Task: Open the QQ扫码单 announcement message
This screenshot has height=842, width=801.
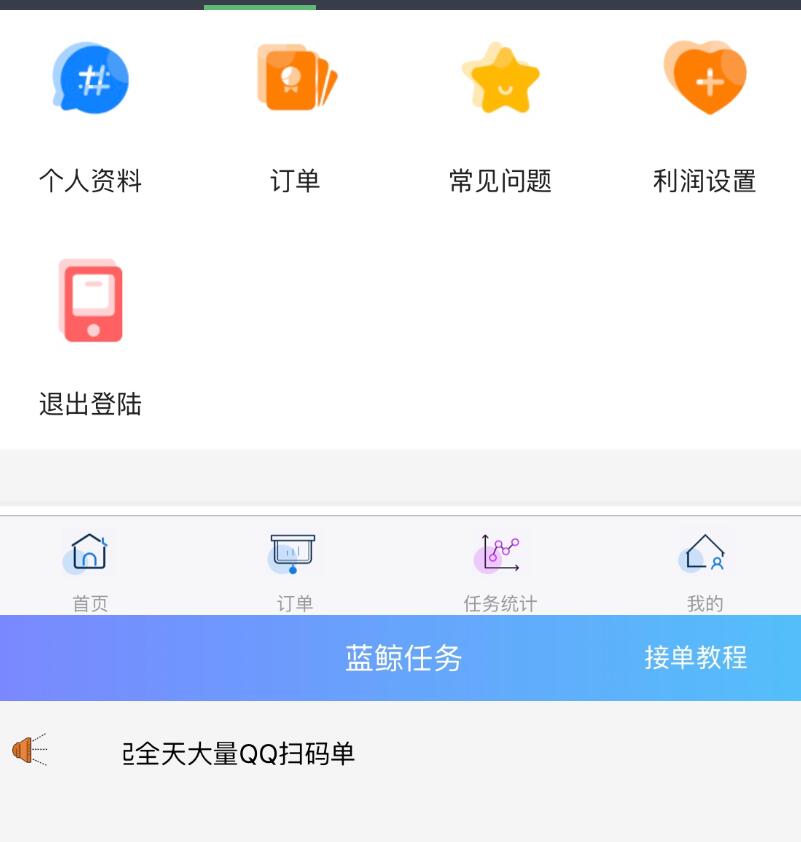Action: click(237, 754)
